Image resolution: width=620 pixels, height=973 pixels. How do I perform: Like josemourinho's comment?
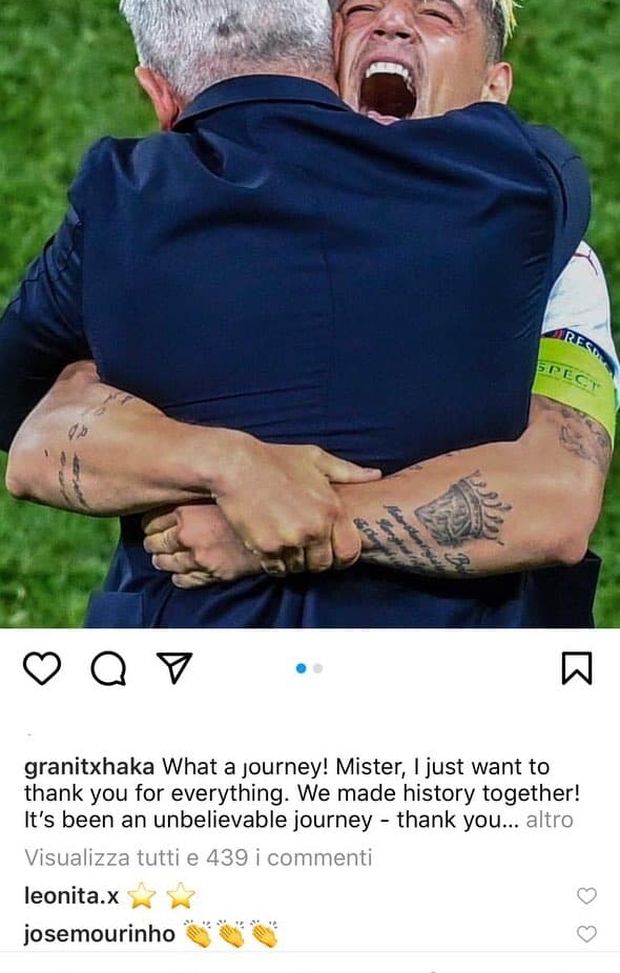pos(587,934)
